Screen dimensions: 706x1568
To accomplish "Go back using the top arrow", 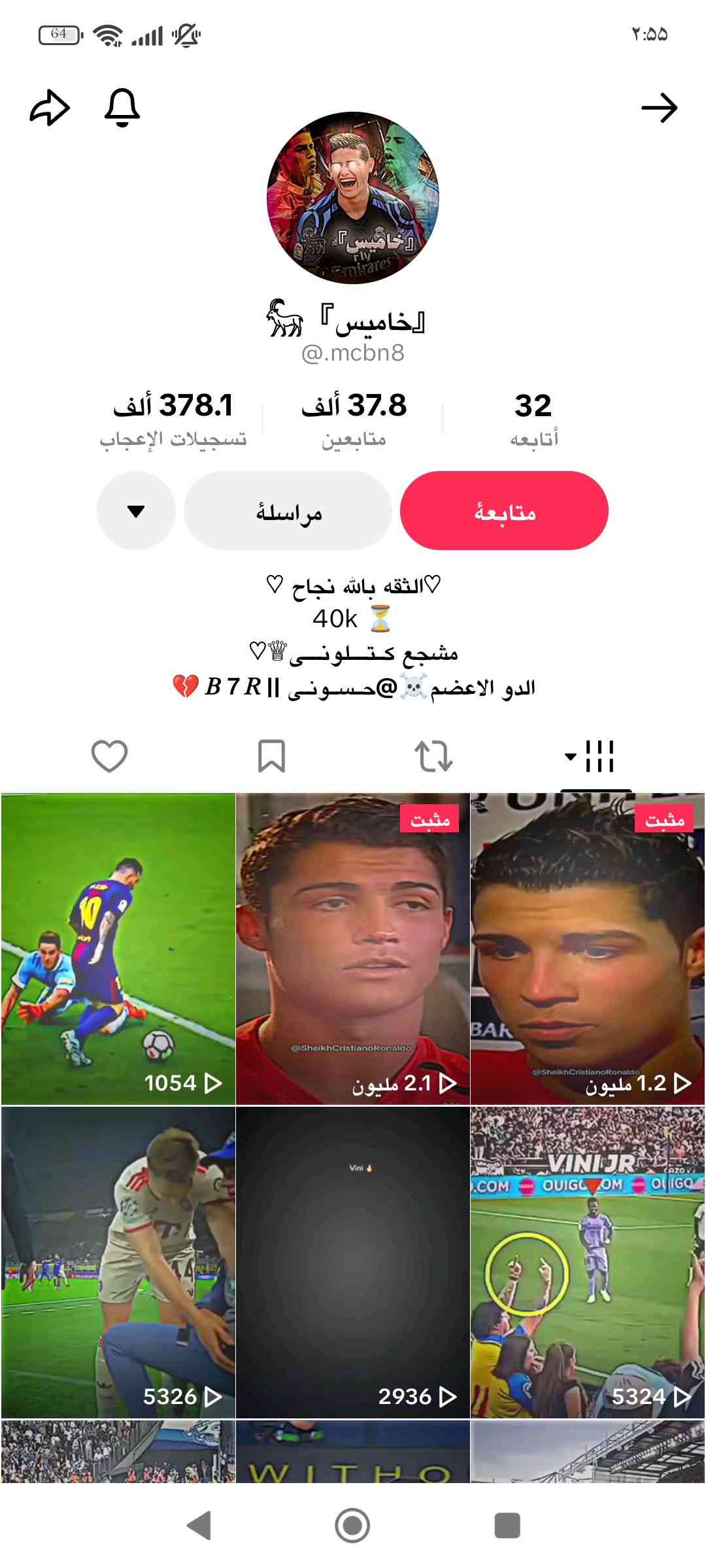I will (659, 108).
